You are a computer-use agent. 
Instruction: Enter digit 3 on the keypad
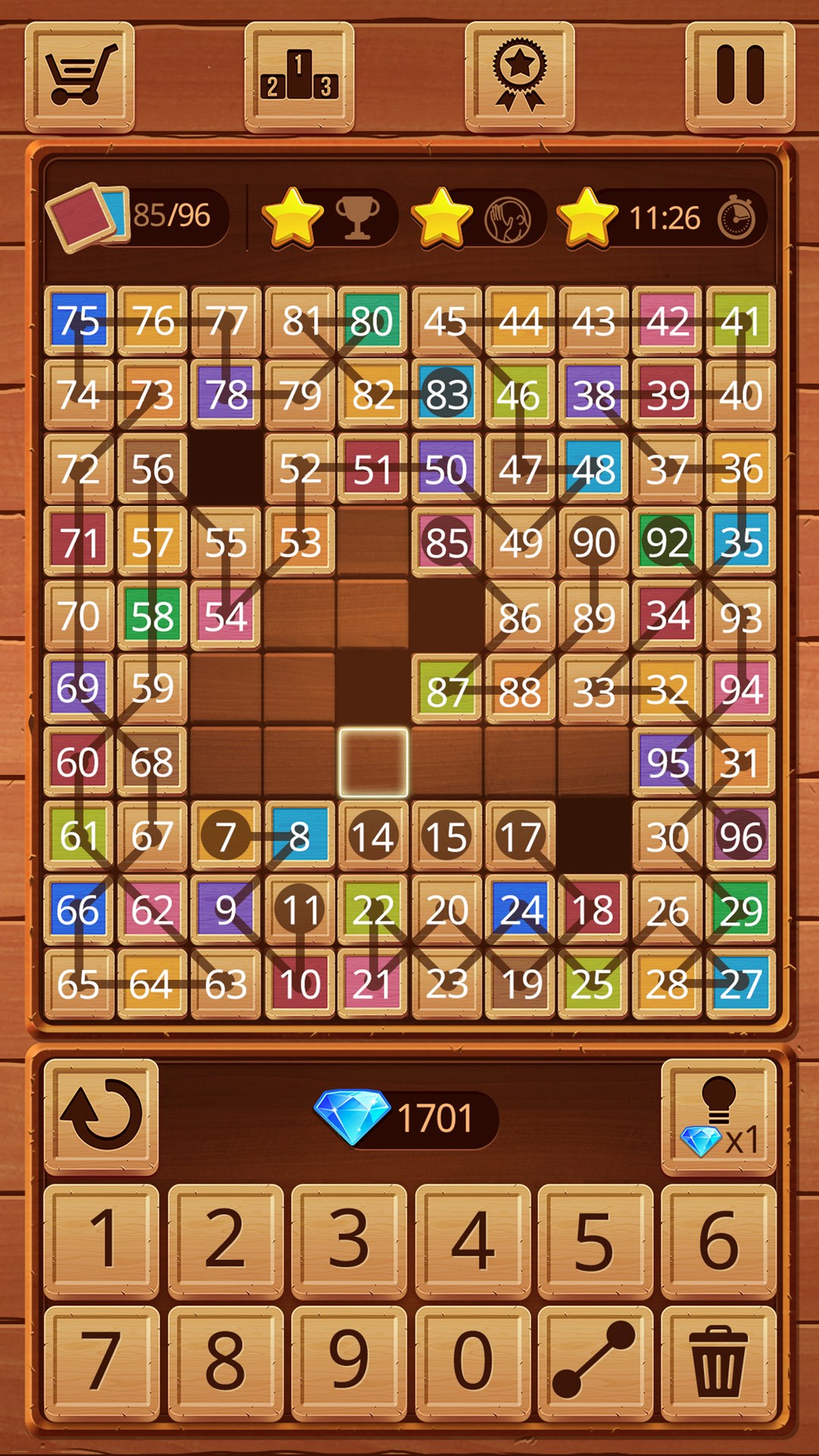pos(349,1240)
